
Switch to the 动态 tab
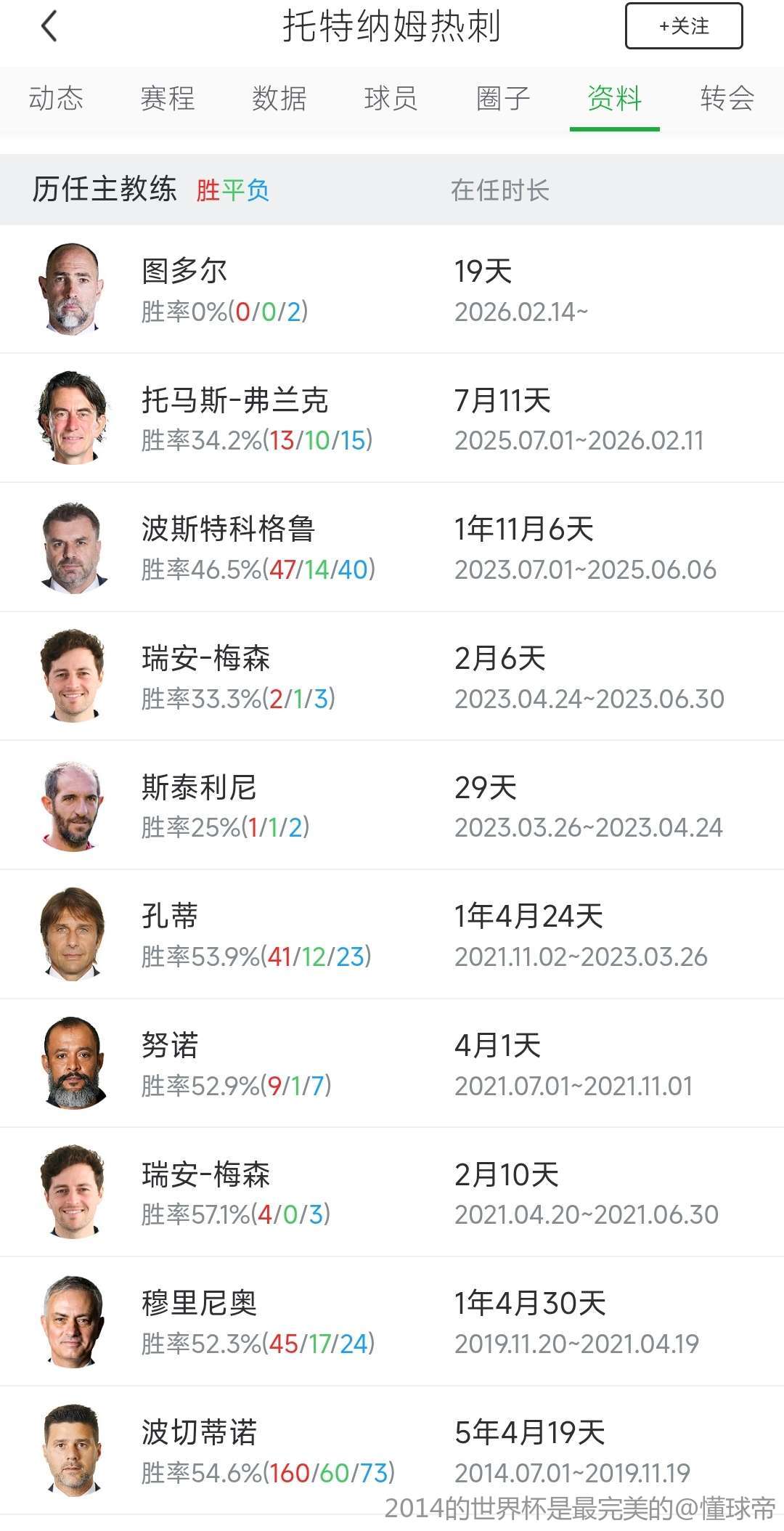(x=56, y=98)
